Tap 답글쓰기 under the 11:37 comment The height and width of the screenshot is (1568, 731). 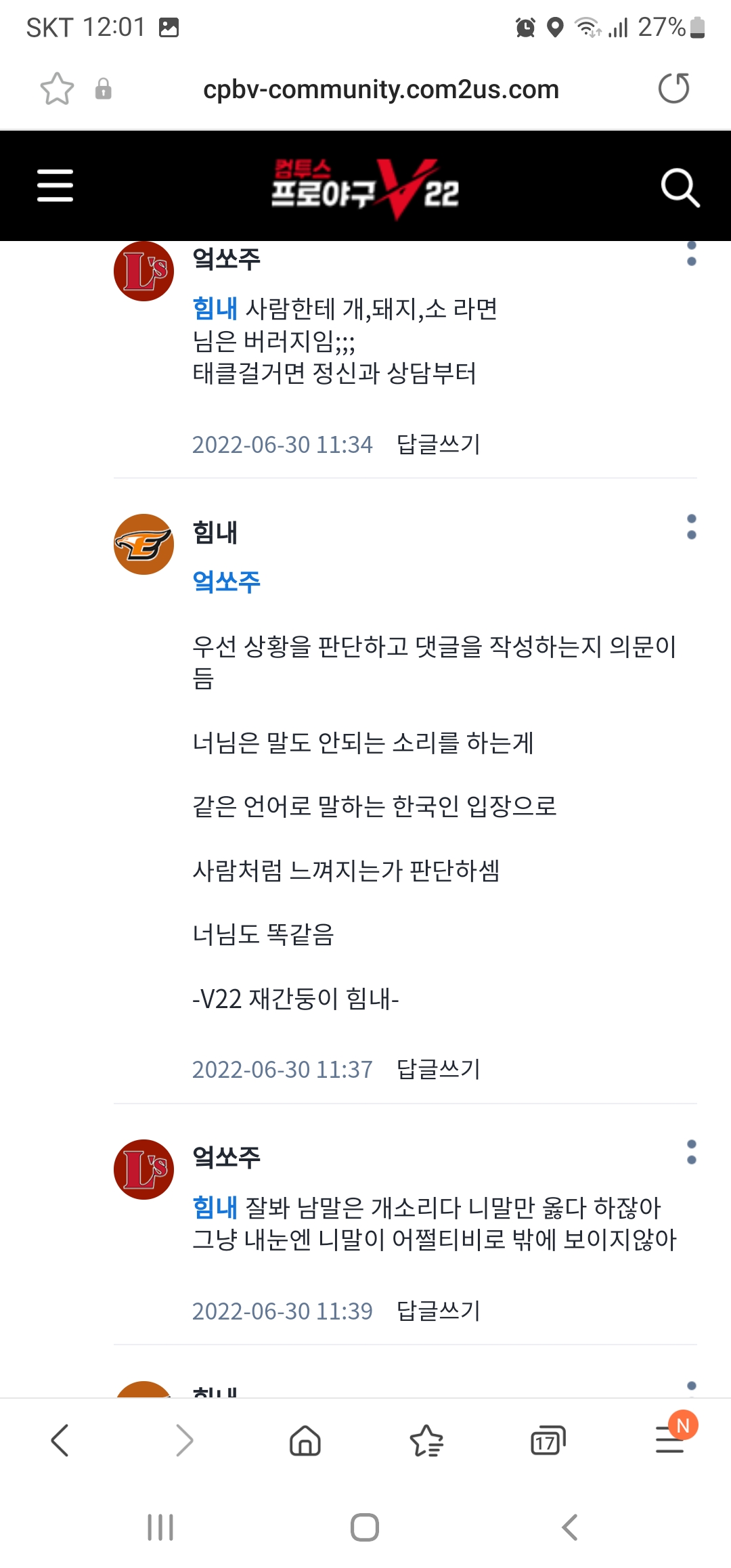438,1069
